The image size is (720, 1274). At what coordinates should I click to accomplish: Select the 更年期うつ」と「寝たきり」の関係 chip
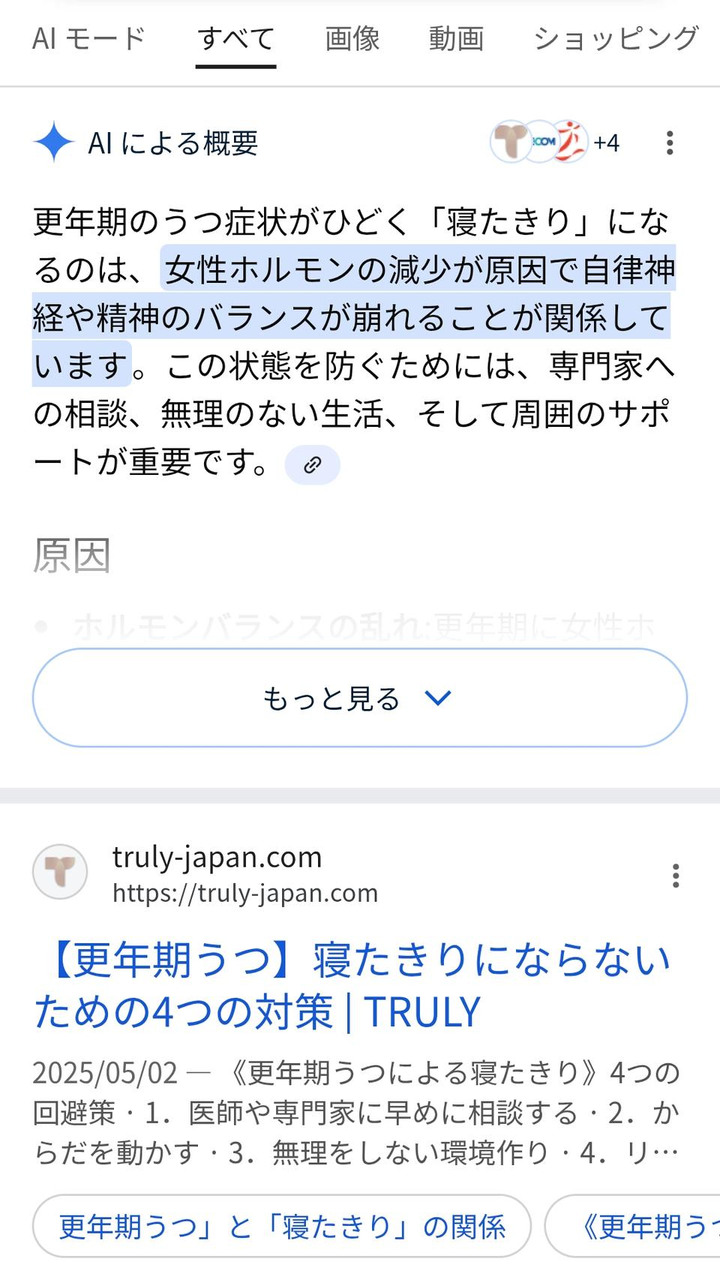click(x=282, y=1226)
